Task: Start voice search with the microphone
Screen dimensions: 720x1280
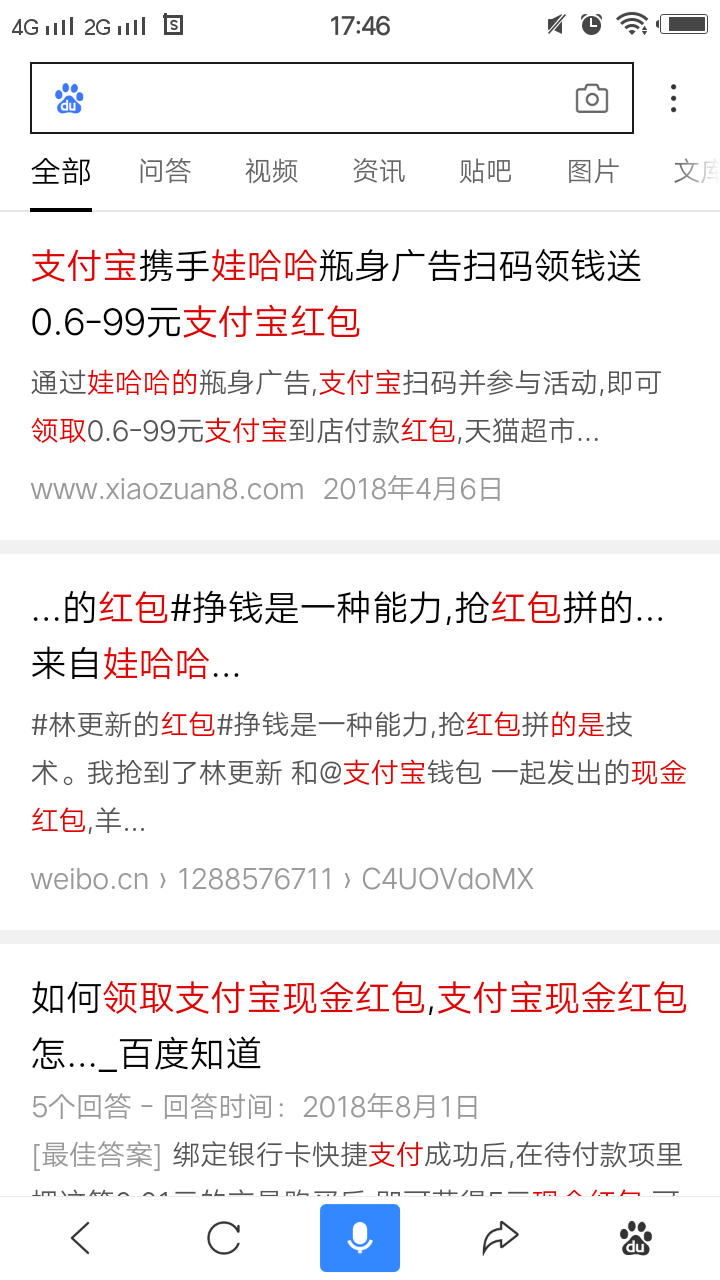Action: (x=360, y=1238)
